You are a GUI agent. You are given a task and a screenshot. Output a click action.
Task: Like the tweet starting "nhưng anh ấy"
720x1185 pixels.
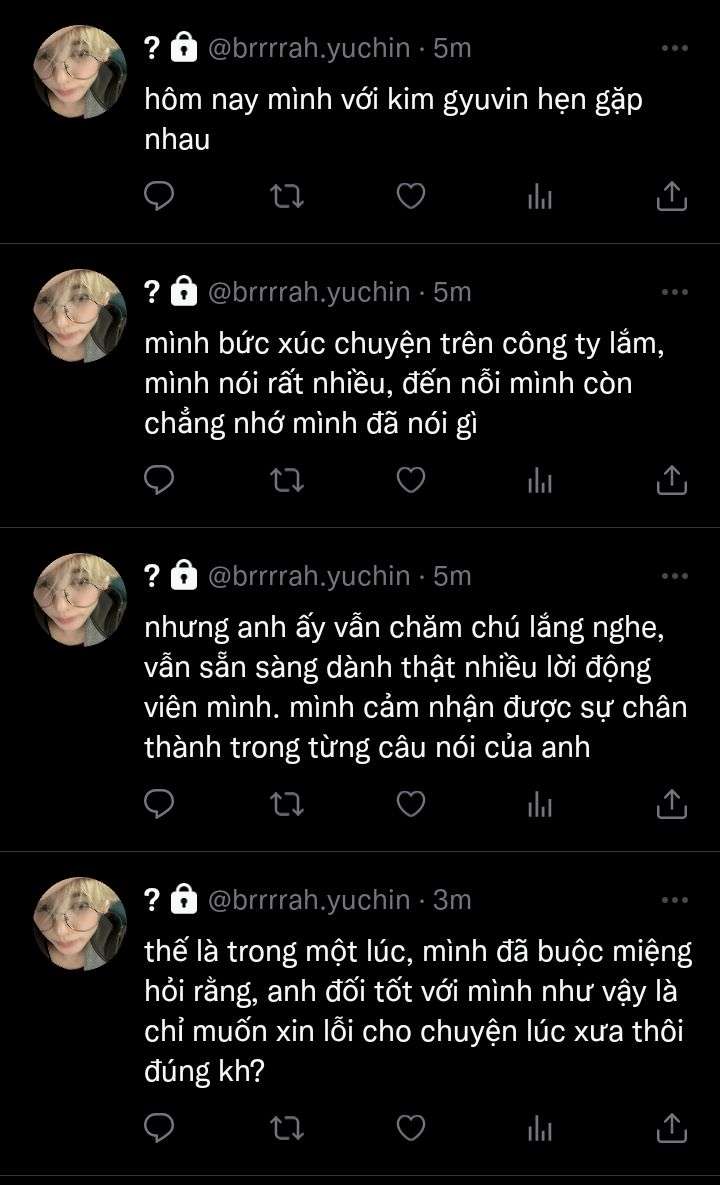pyautogui.click(x=411, y=804)
